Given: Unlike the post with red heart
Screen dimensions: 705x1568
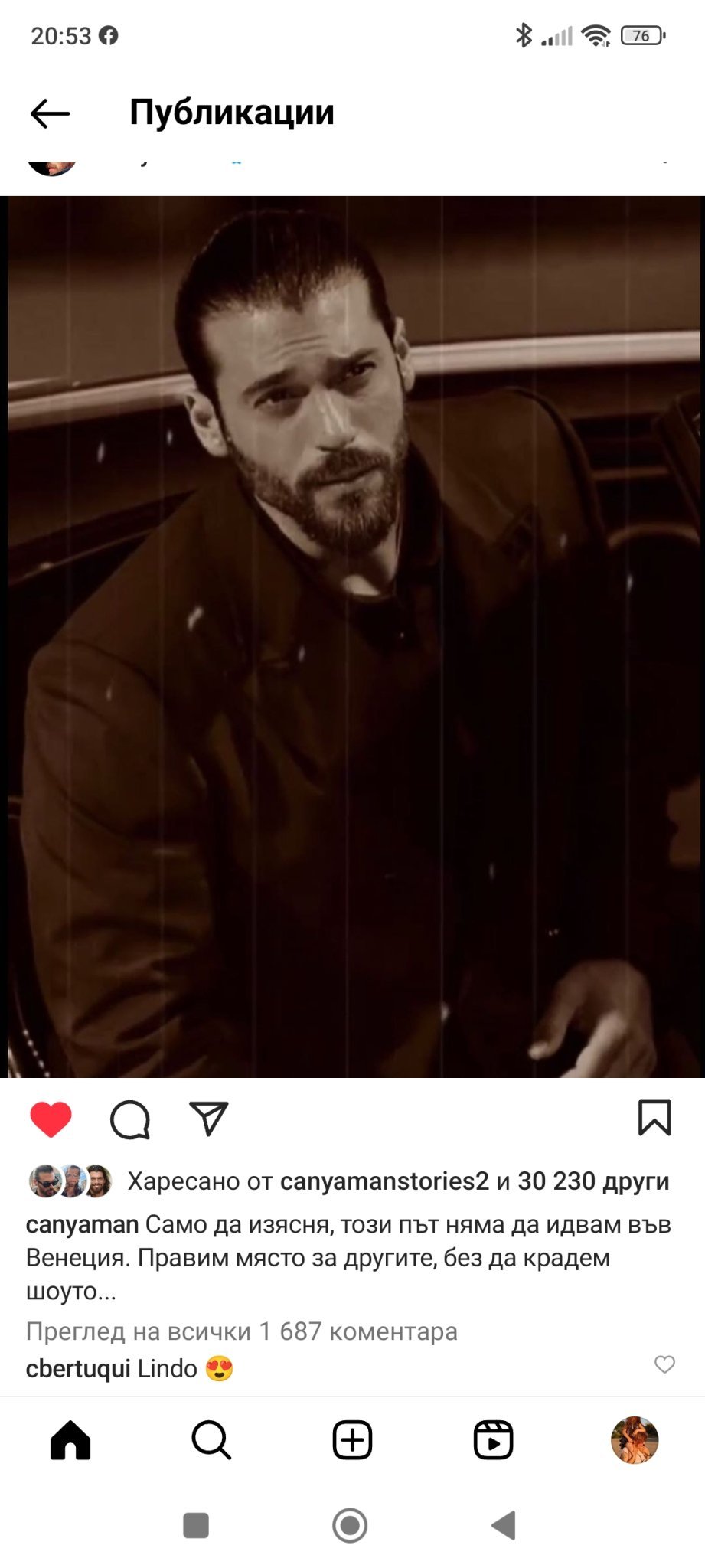Looking at the screenshot, I should [51, 1119].
